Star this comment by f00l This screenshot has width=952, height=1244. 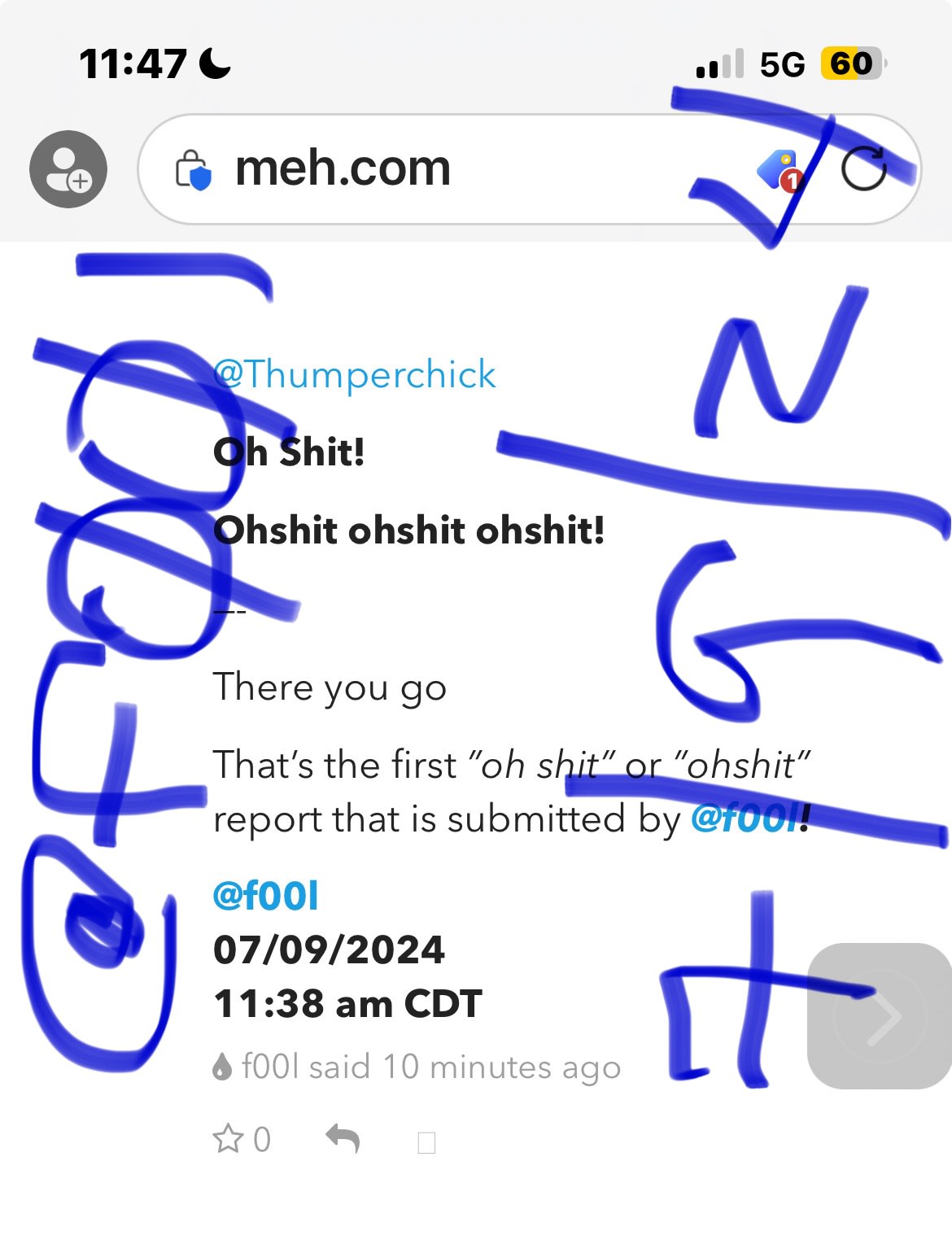pyautogui.click(x=229, y=1139)
